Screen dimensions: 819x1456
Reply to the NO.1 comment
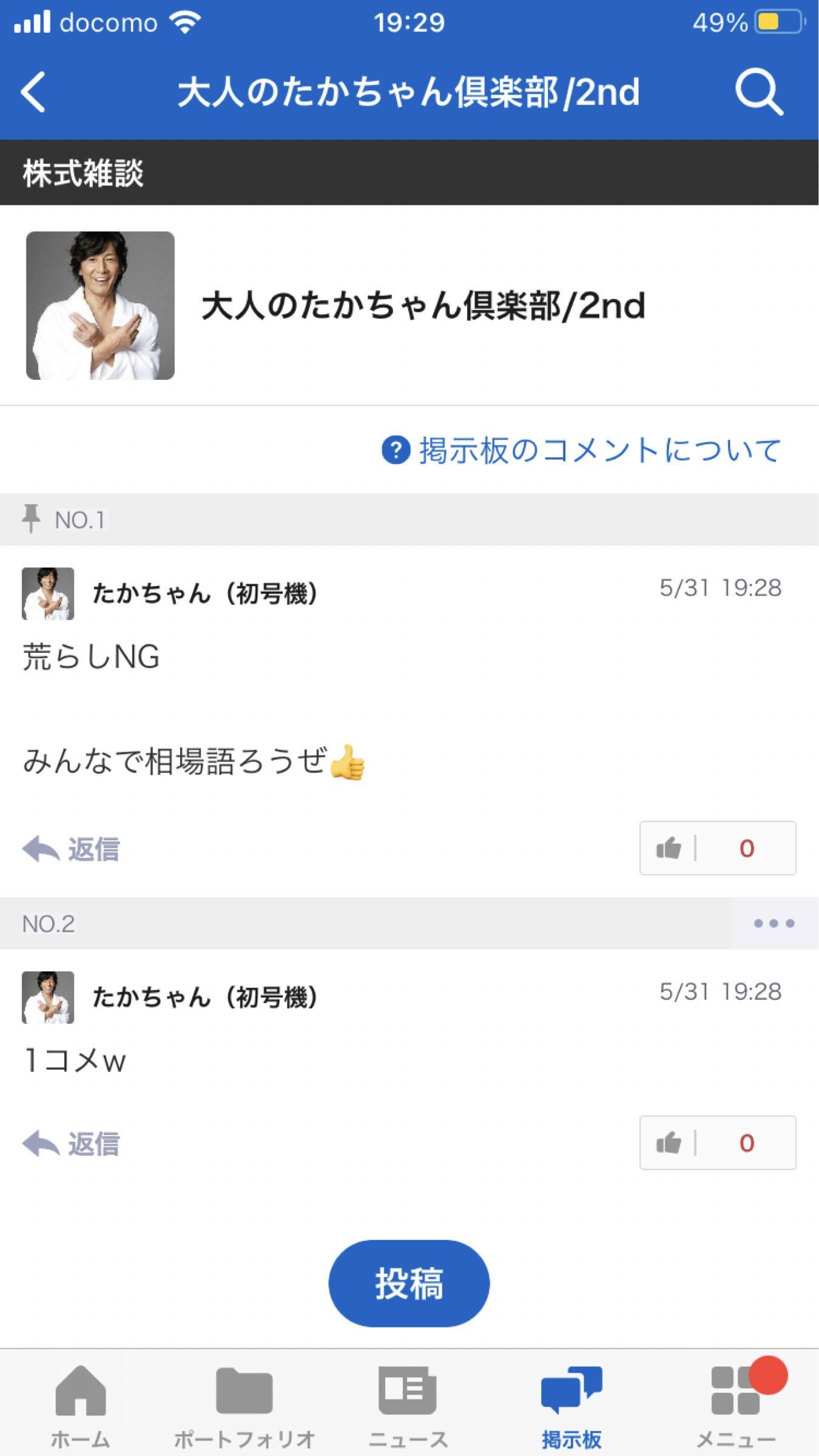coord(71,849)
